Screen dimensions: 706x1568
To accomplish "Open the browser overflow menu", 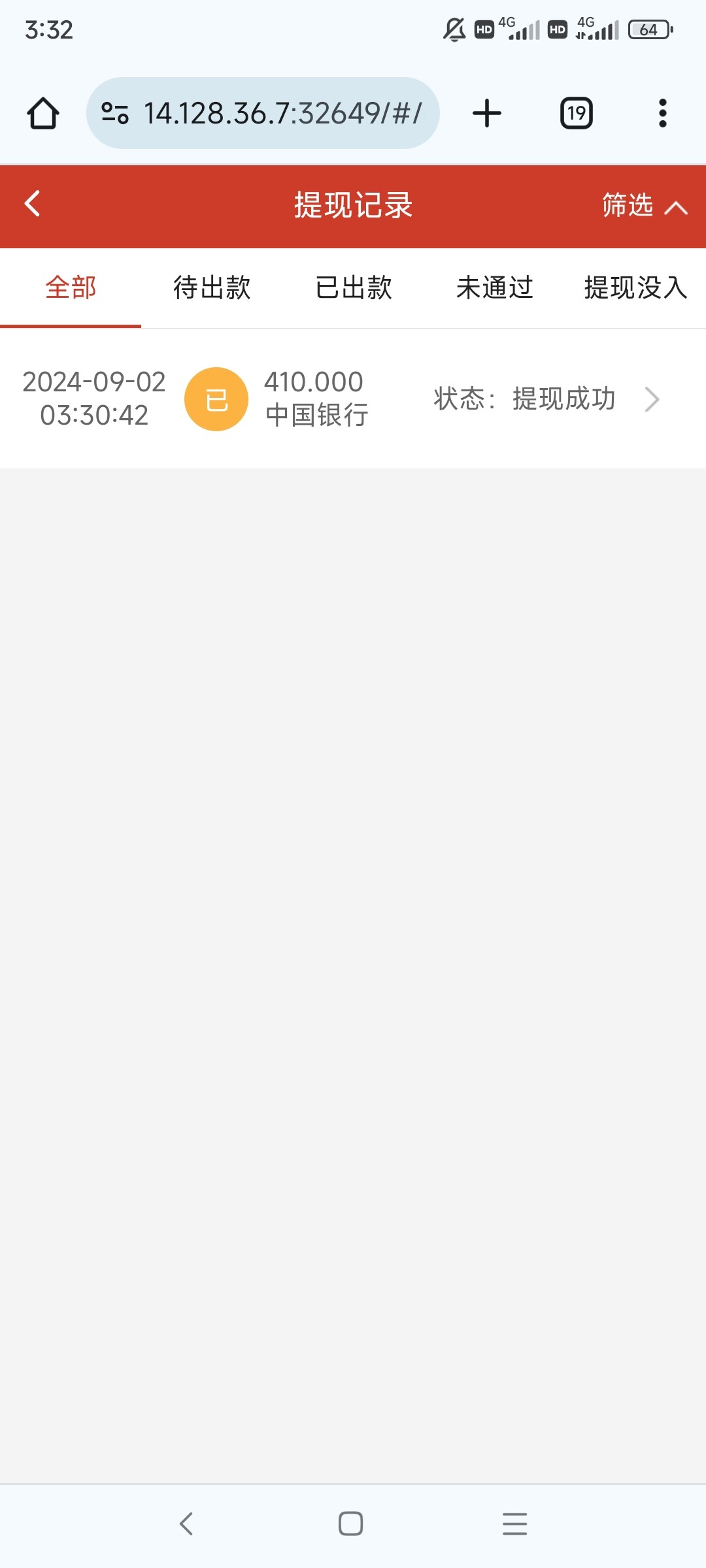I will (x=663, y=113).
